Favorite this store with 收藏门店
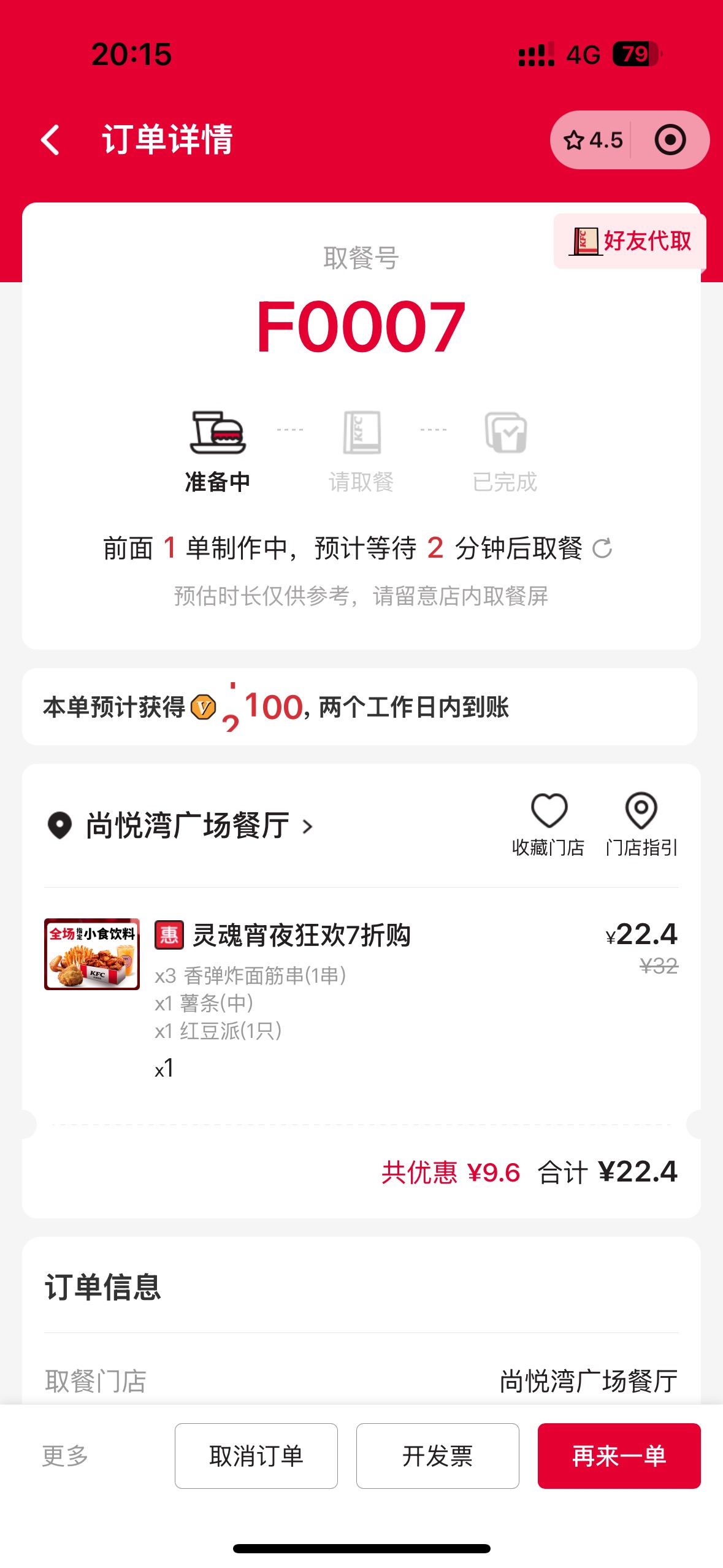 (x=548, y=824)
